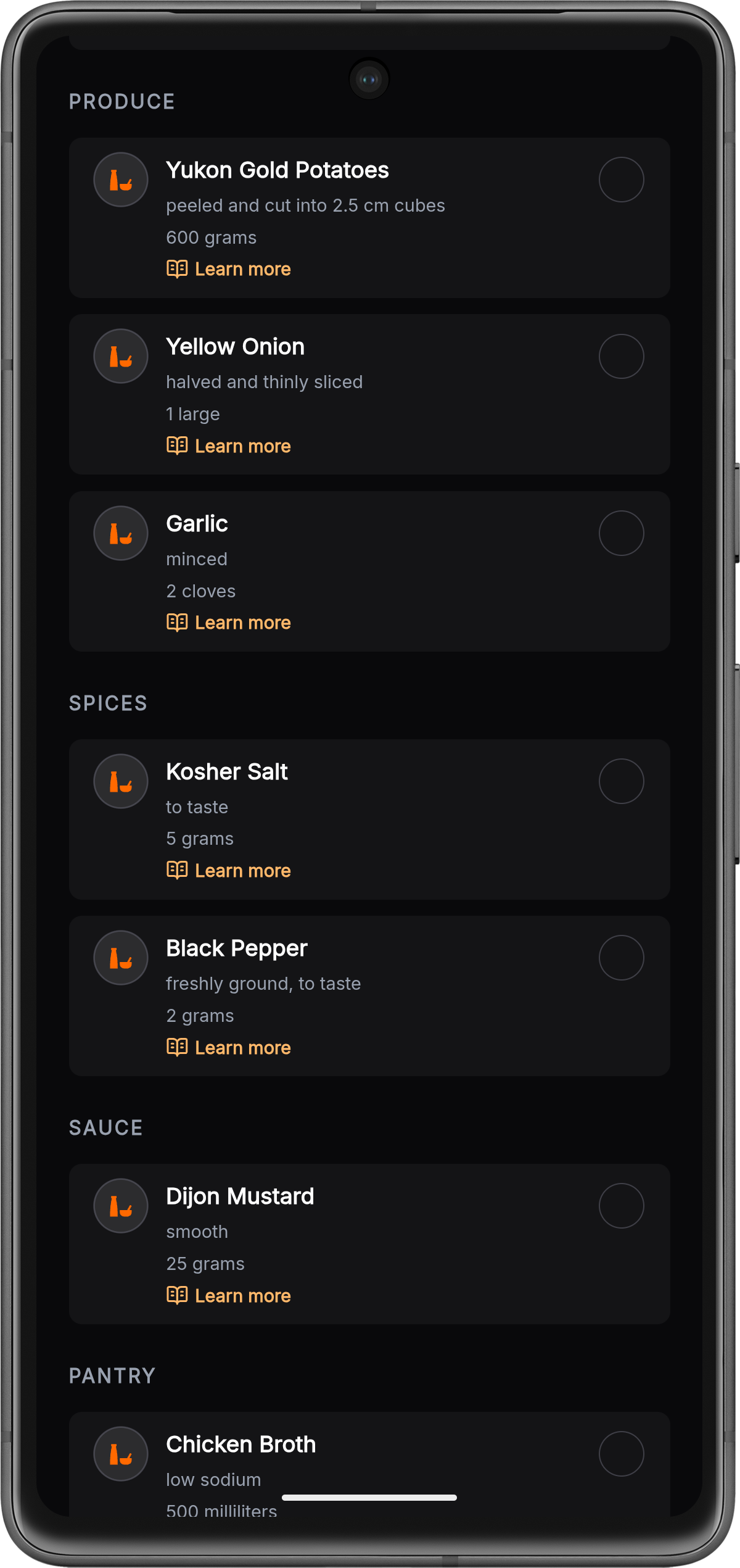Check off Yukon Gold Potatoes as acquired

[x=621, y=179]
